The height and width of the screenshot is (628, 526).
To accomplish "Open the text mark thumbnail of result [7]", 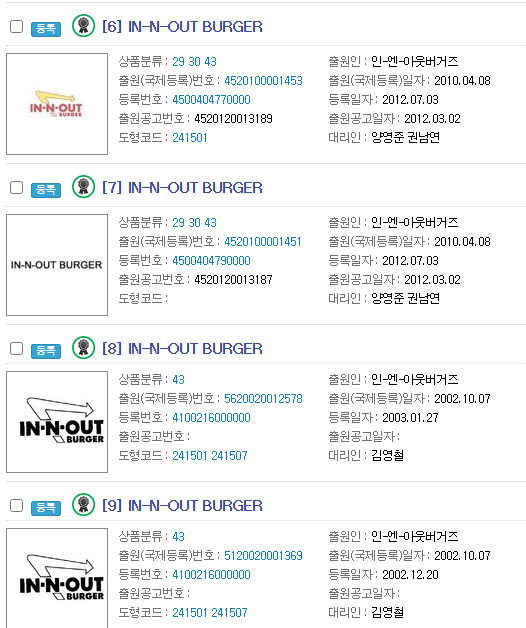I will 57,265.
